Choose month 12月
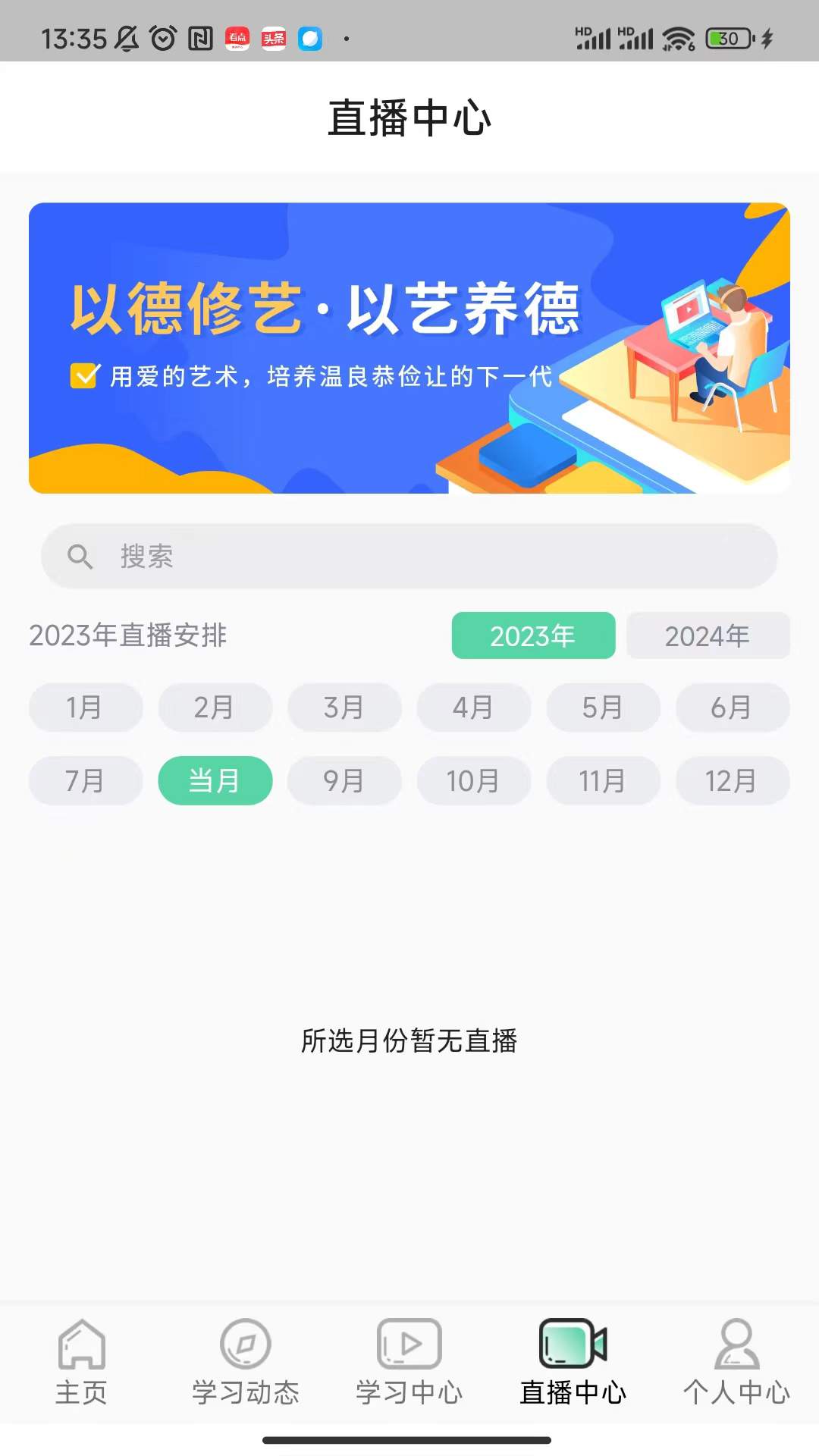819x1456 pixels. pyautogui.click(x=733, y=780)
